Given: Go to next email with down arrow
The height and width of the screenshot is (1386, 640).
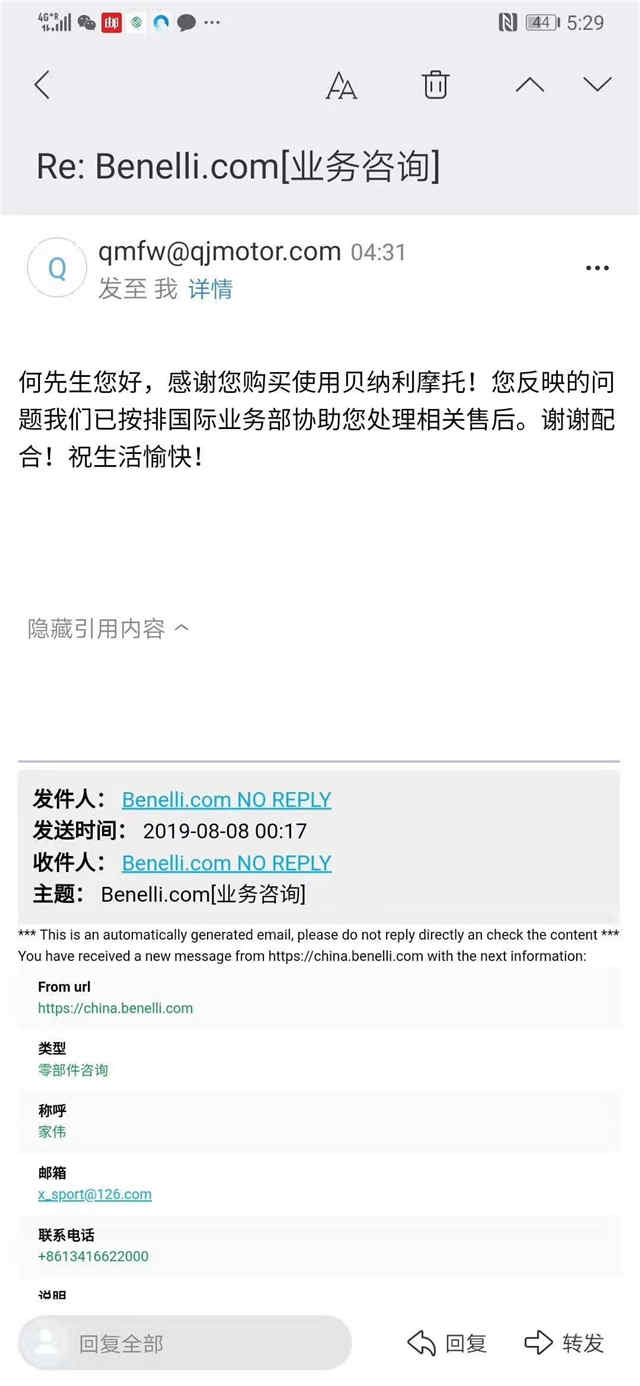Looking at the screenshot, I should [x=598, y=85].
